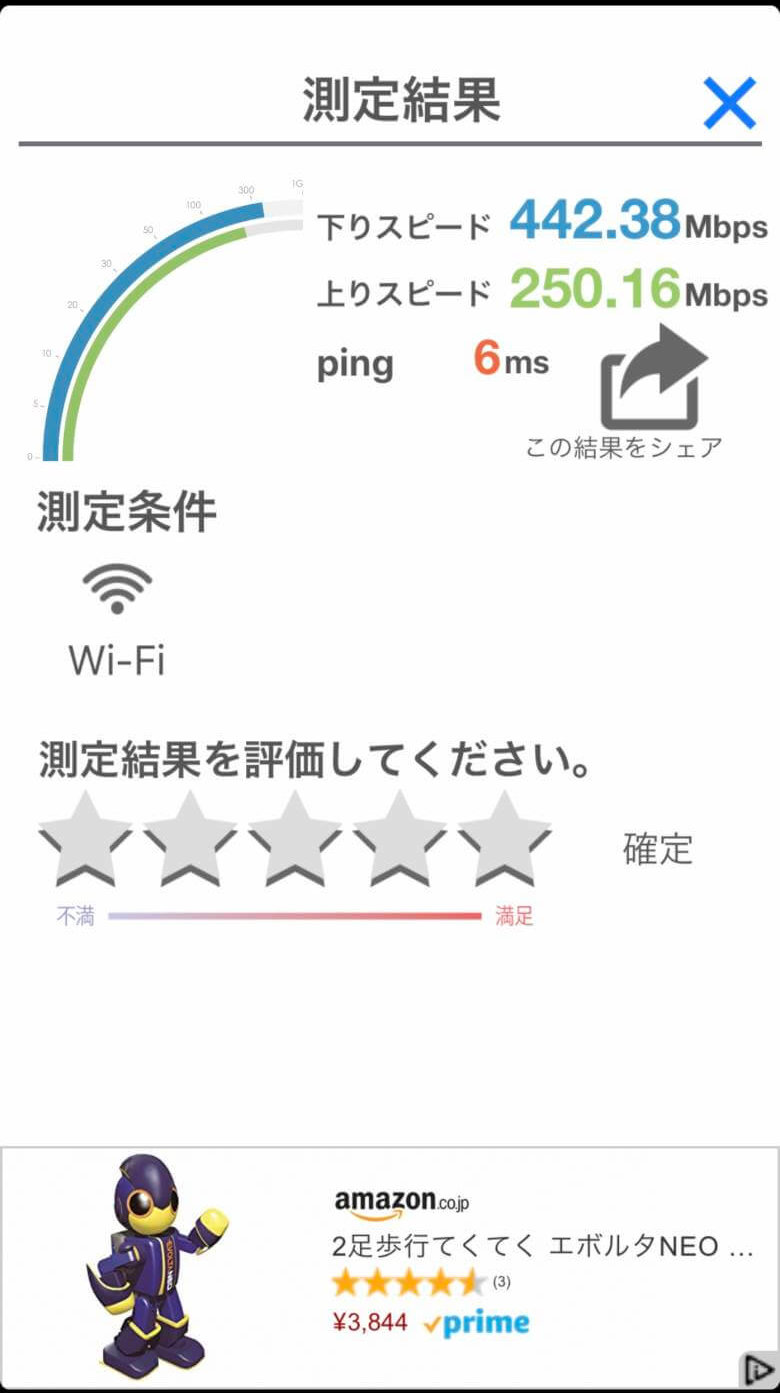780x1393 pixels.
Task: Confirm the rating with 確定
Action: click(x=657, y=850)
